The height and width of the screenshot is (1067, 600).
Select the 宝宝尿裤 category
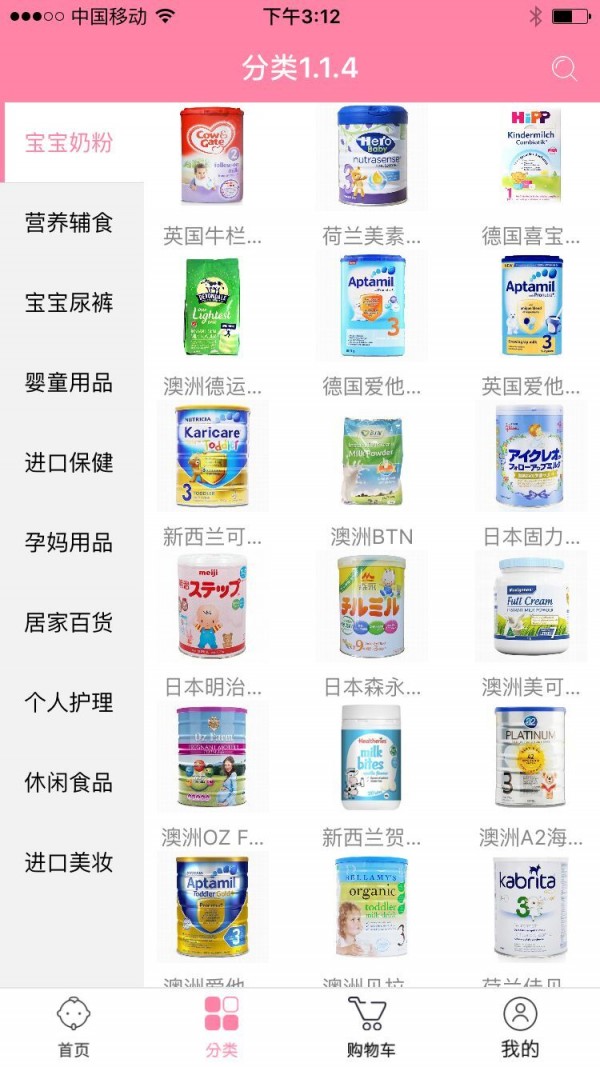point(69,303)
